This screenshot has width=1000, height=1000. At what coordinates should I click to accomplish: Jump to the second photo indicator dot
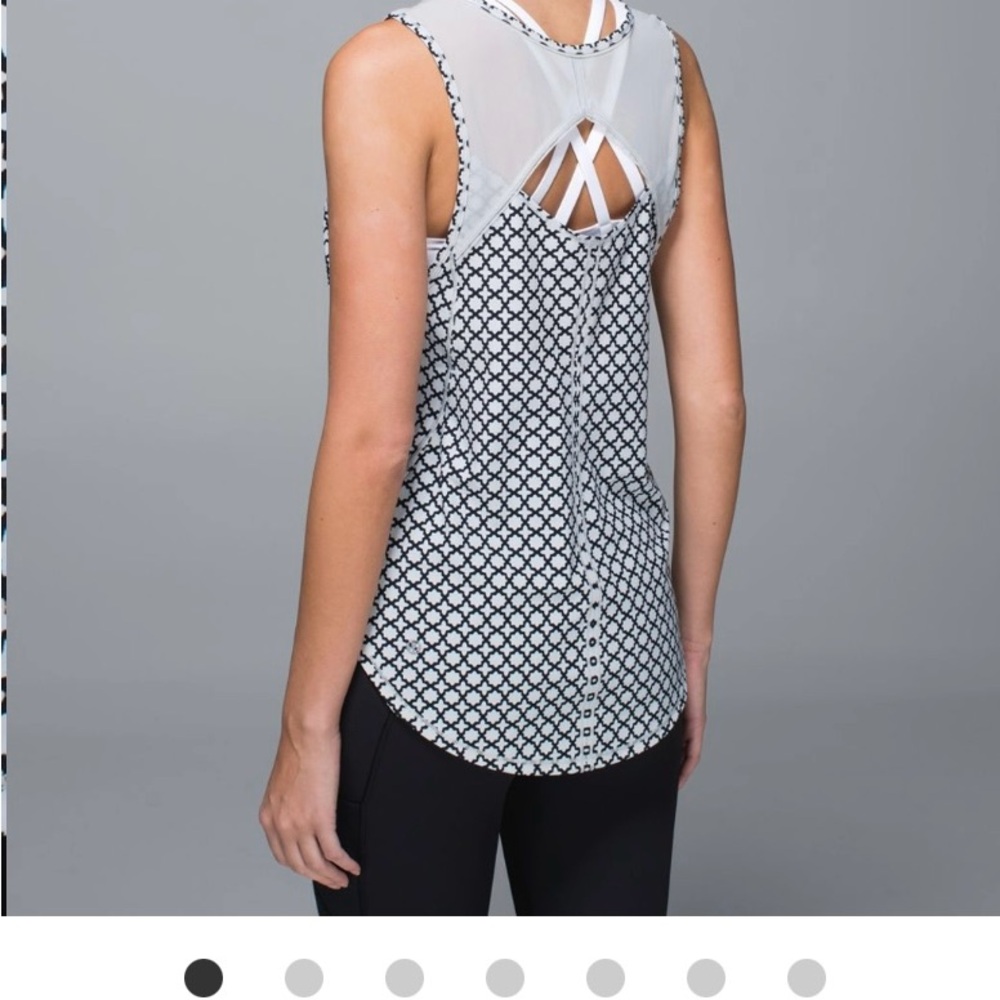pos(304,977)
